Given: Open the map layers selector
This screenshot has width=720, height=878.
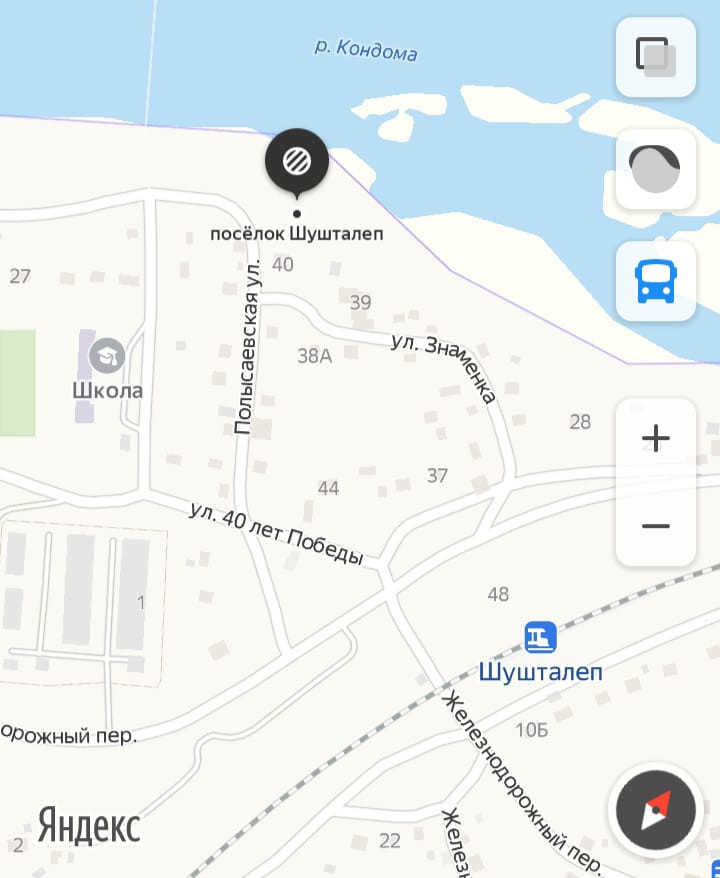Looking at the screenshot, I should [655, 58].
